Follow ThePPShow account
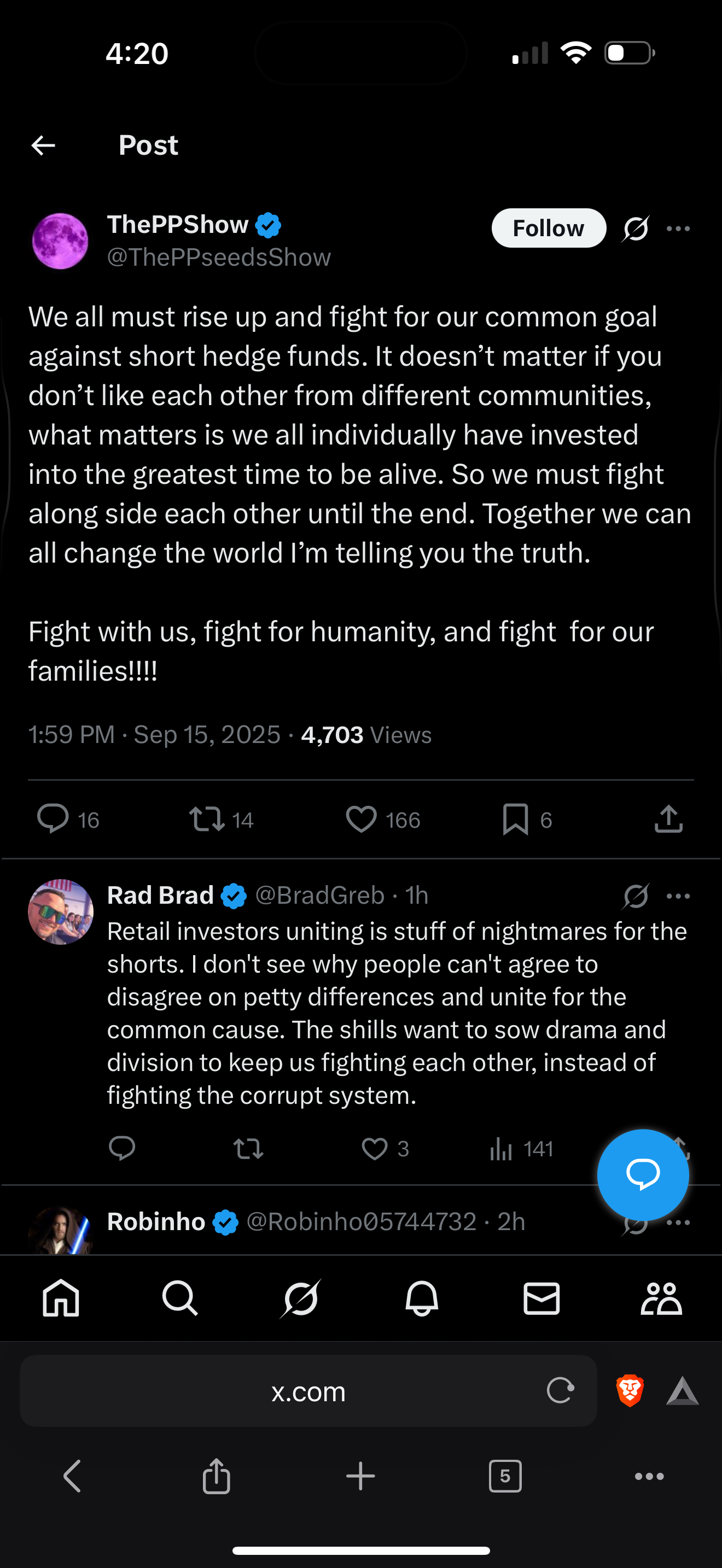This screenshot has width=722, height=1568. 548,229
